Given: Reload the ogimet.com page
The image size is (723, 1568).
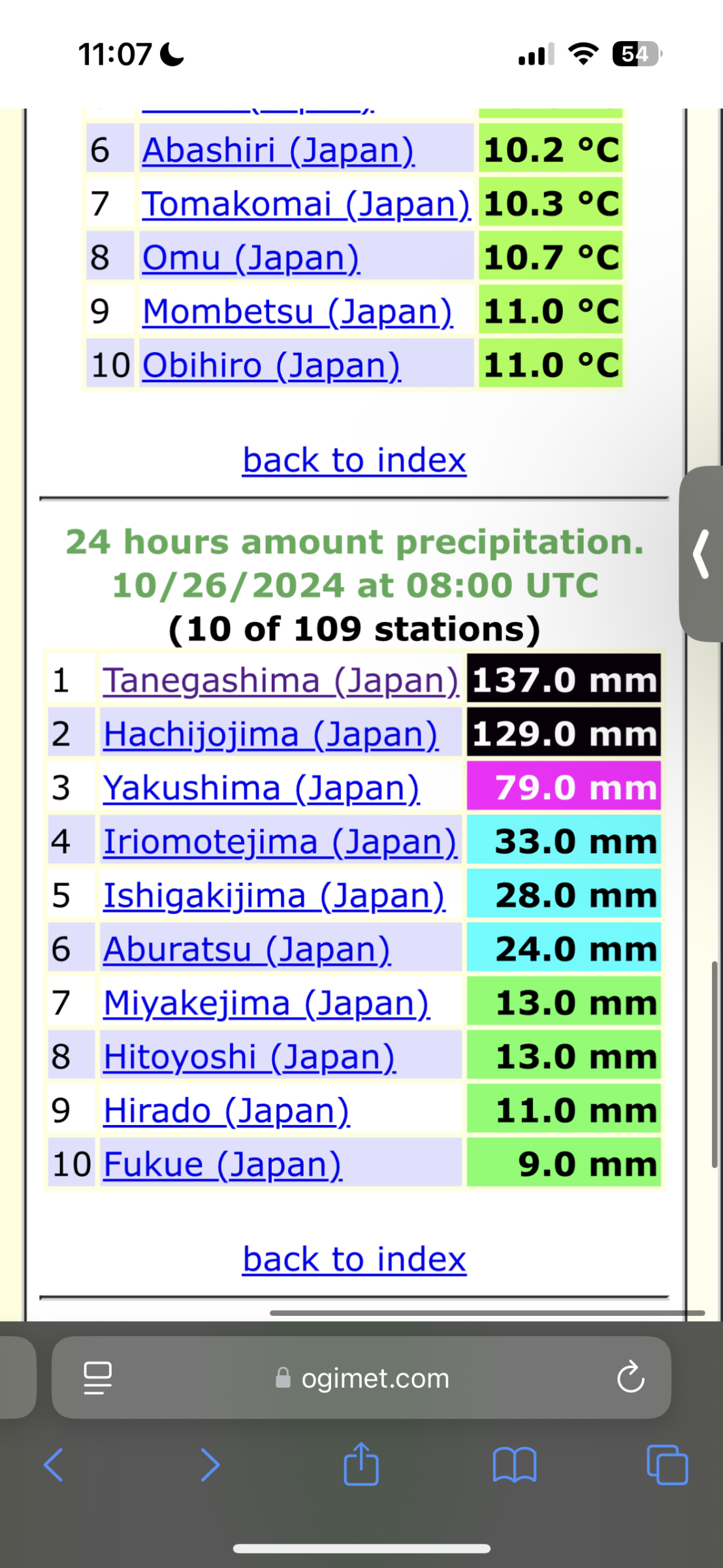Looking at the screenshot, I should click(x=630, y=1377).
